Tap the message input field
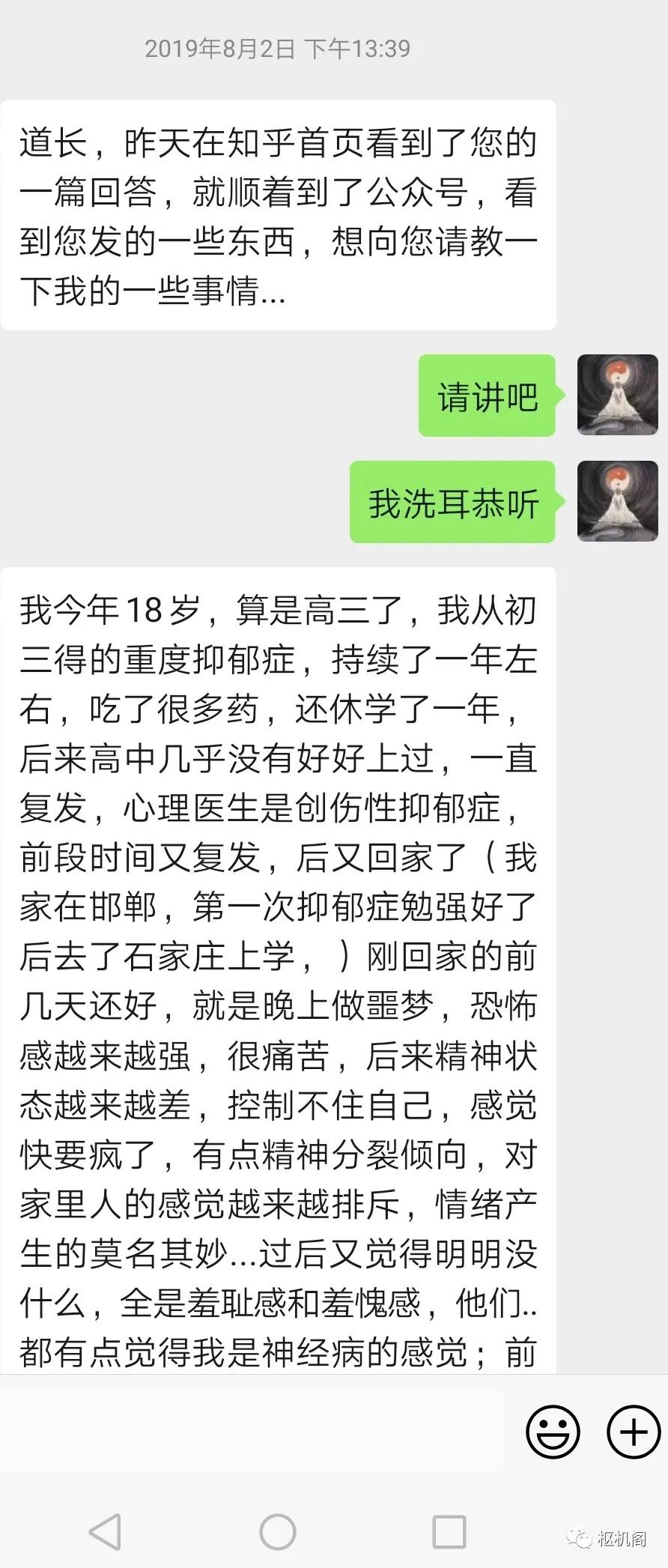Viewport: 668px width, 1568px height. 252,1432
